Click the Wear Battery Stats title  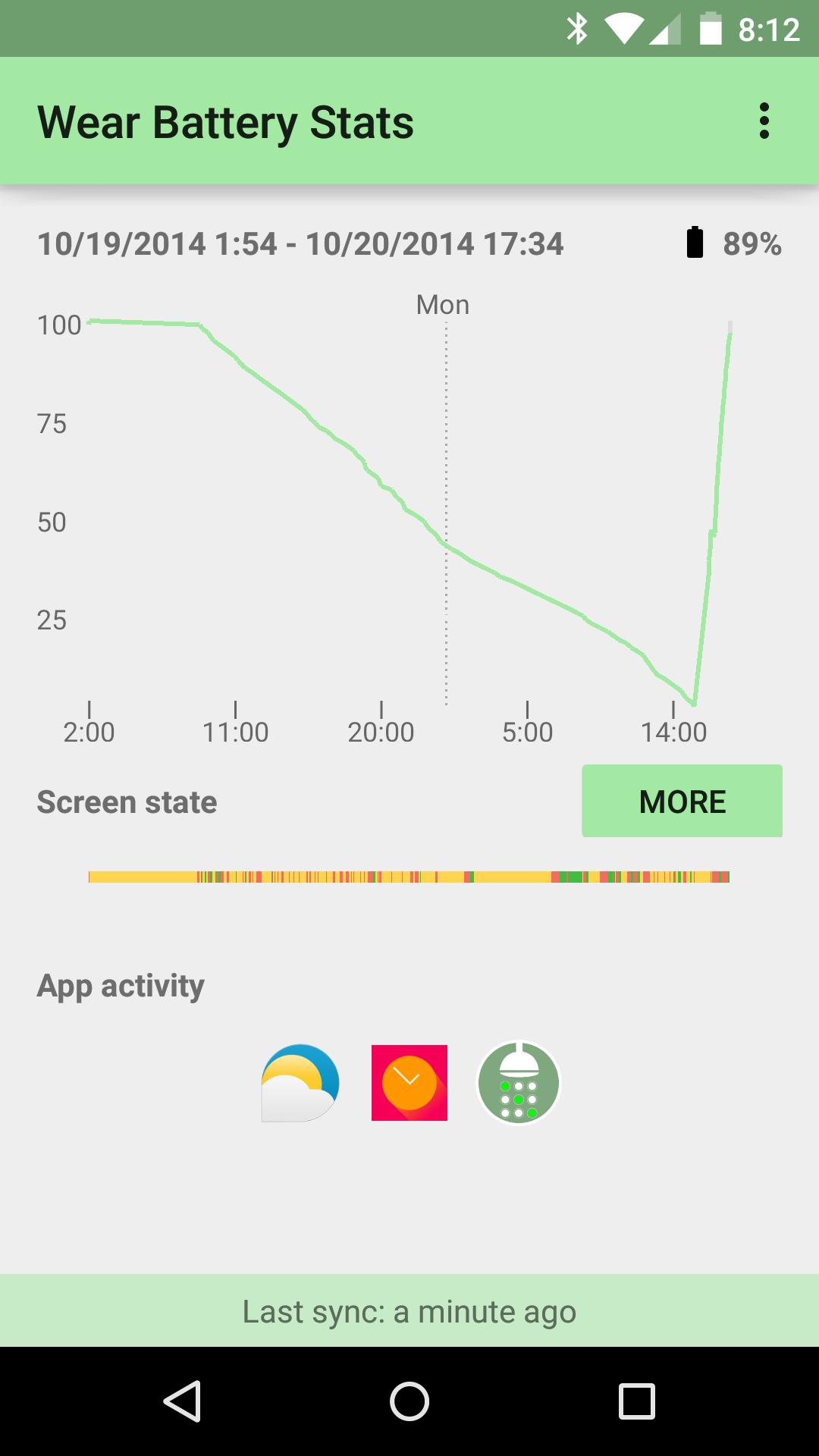point(226,121)
